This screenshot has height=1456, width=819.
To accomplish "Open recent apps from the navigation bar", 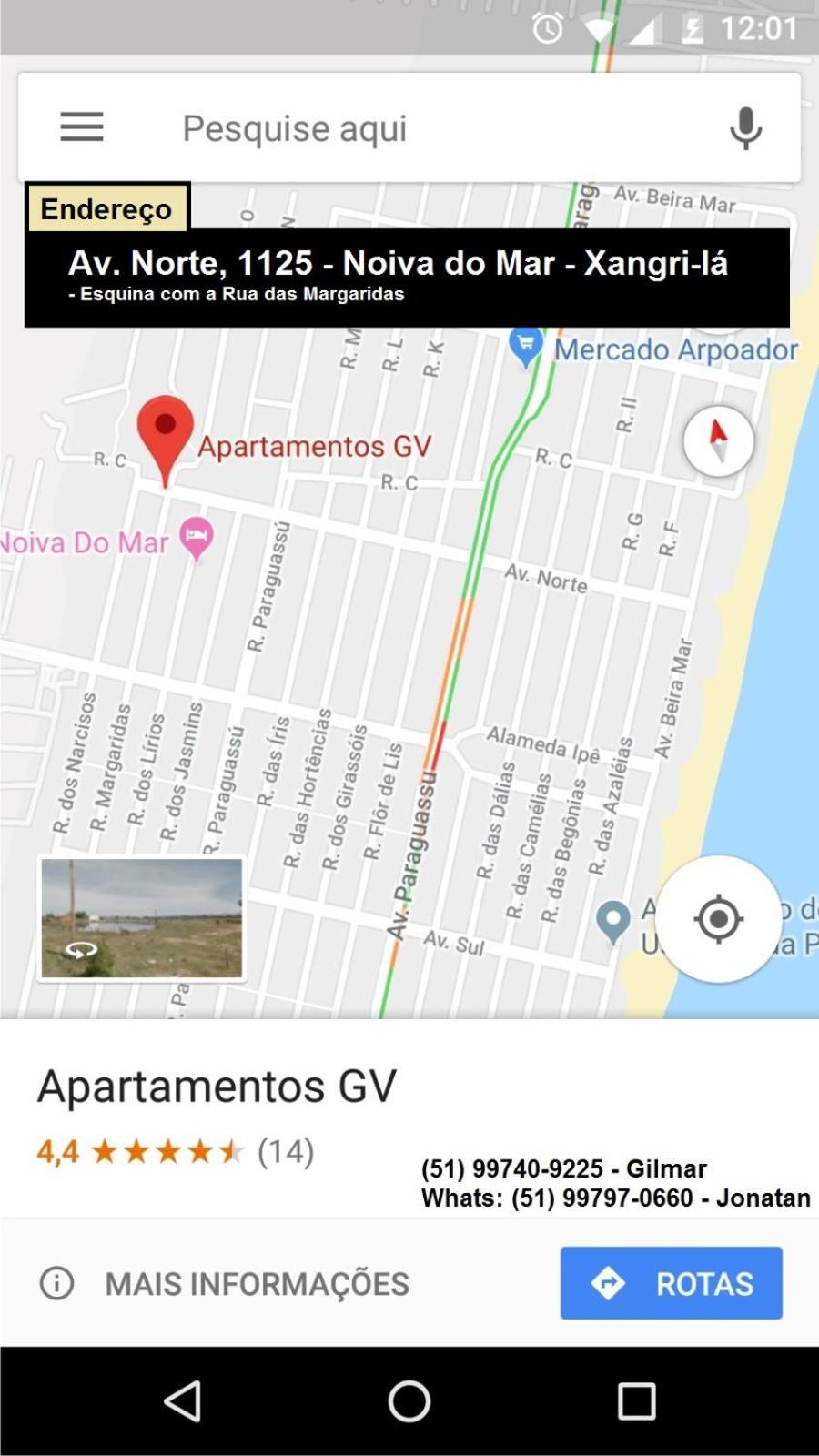I will click(636, 1401).
